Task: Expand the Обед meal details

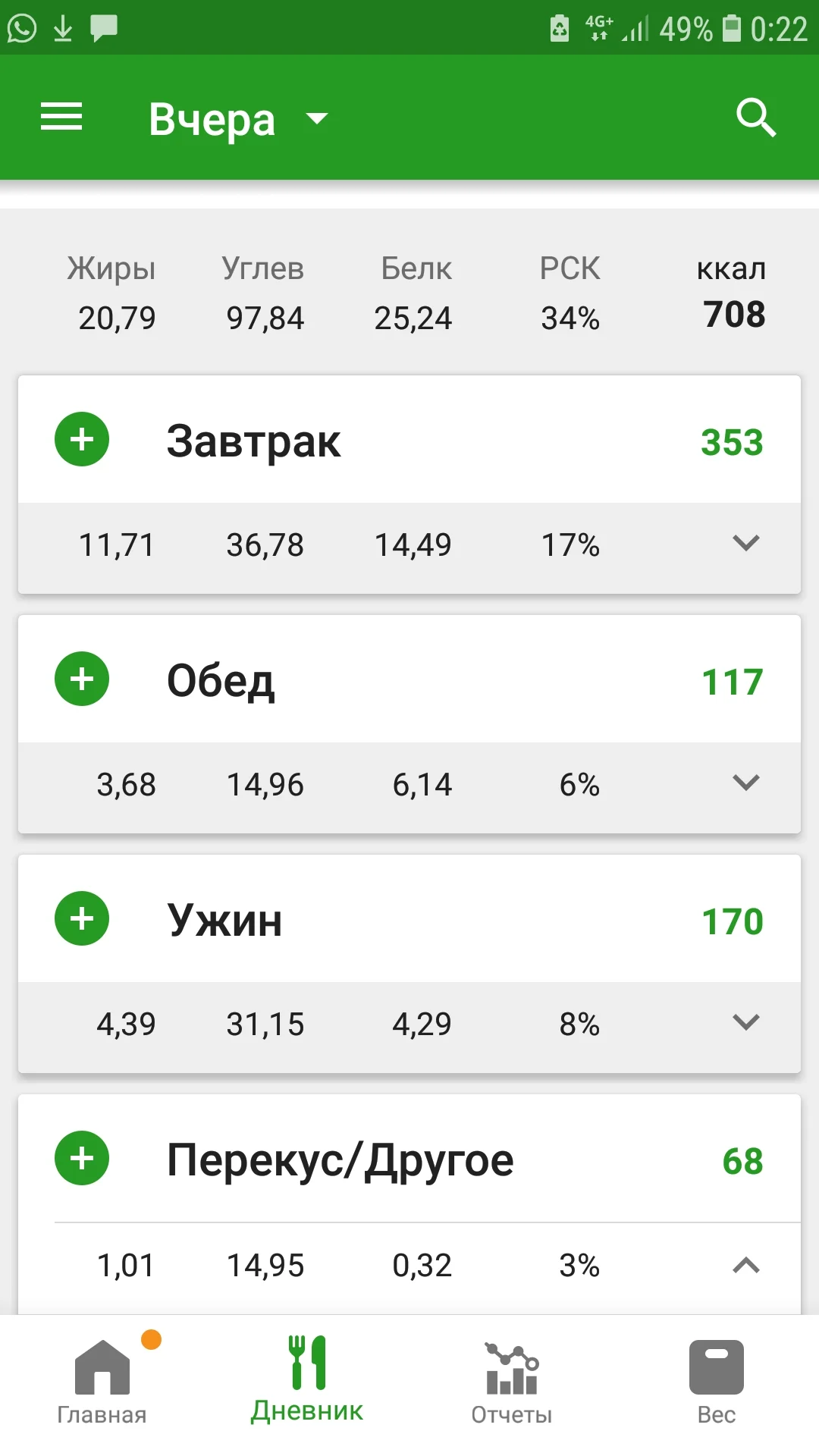Action: (745, 783)
